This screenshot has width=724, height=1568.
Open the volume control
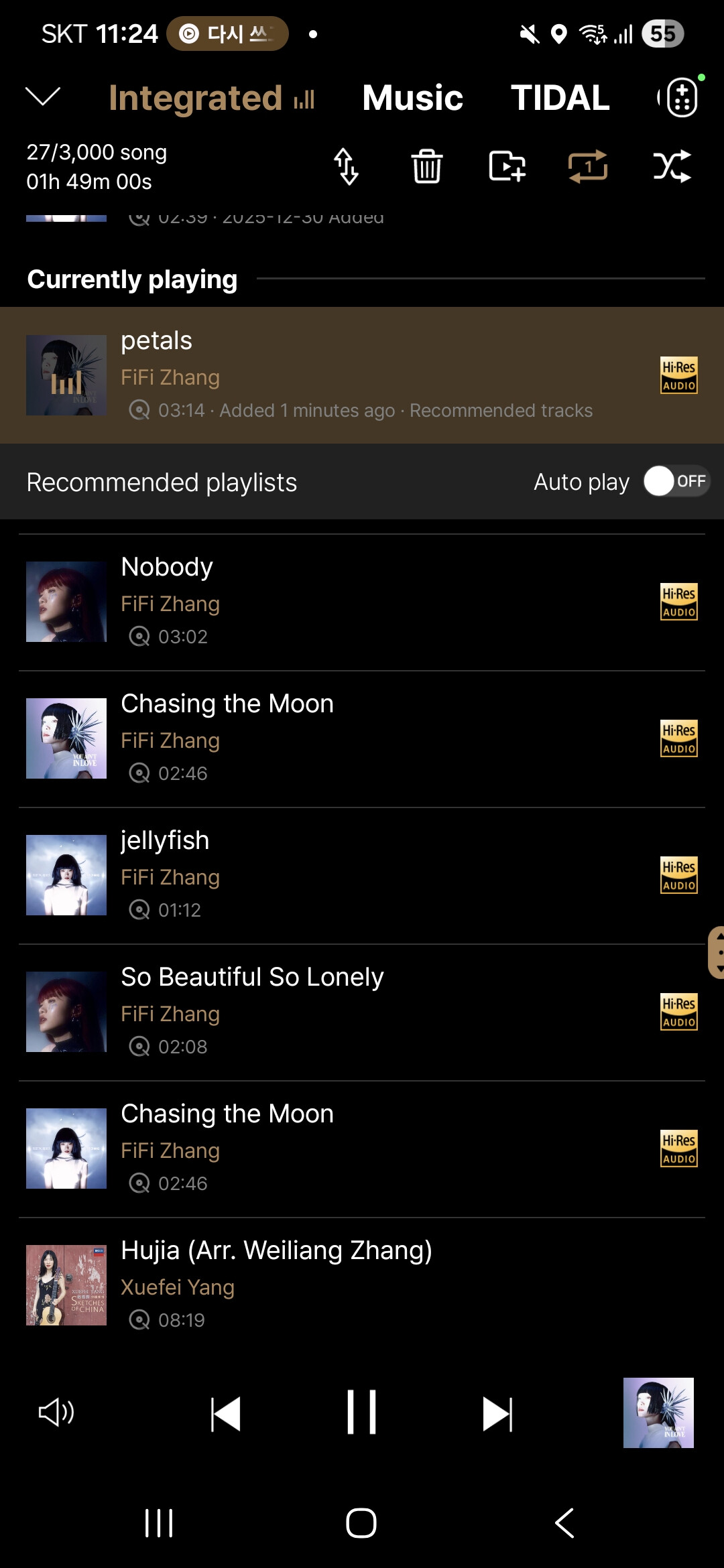click(56, 1413)
